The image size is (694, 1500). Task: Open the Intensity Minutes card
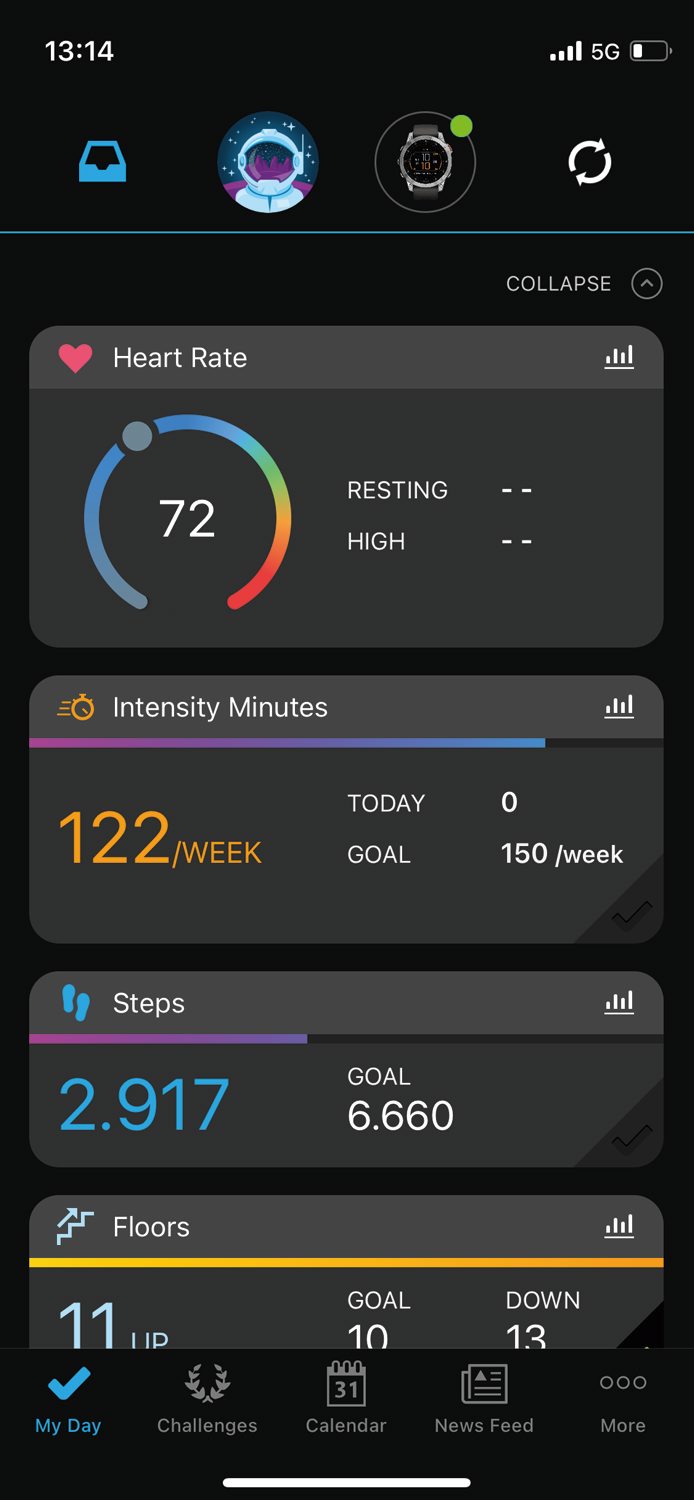pos(346,809)
